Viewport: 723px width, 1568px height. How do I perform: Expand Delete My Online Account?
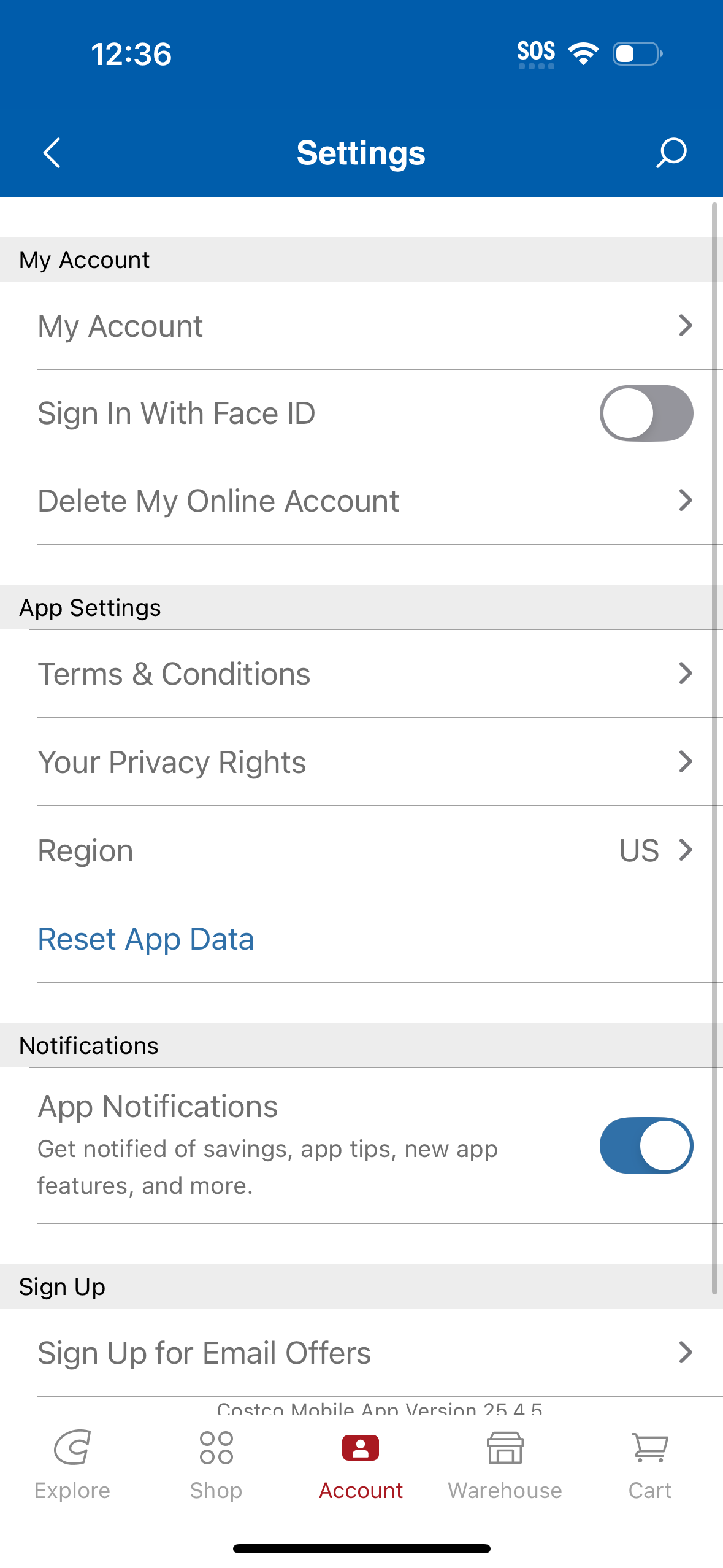361,500
